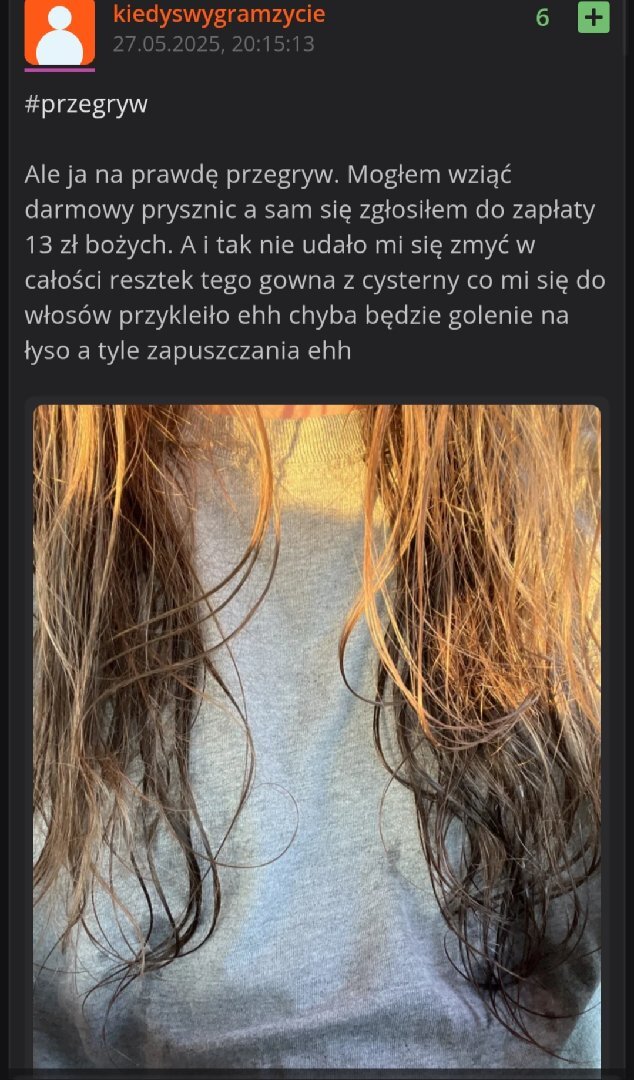The width and height of the screenshot is (634, 1080).
Task: Open the attached hair photo
Action: (317, 735)
